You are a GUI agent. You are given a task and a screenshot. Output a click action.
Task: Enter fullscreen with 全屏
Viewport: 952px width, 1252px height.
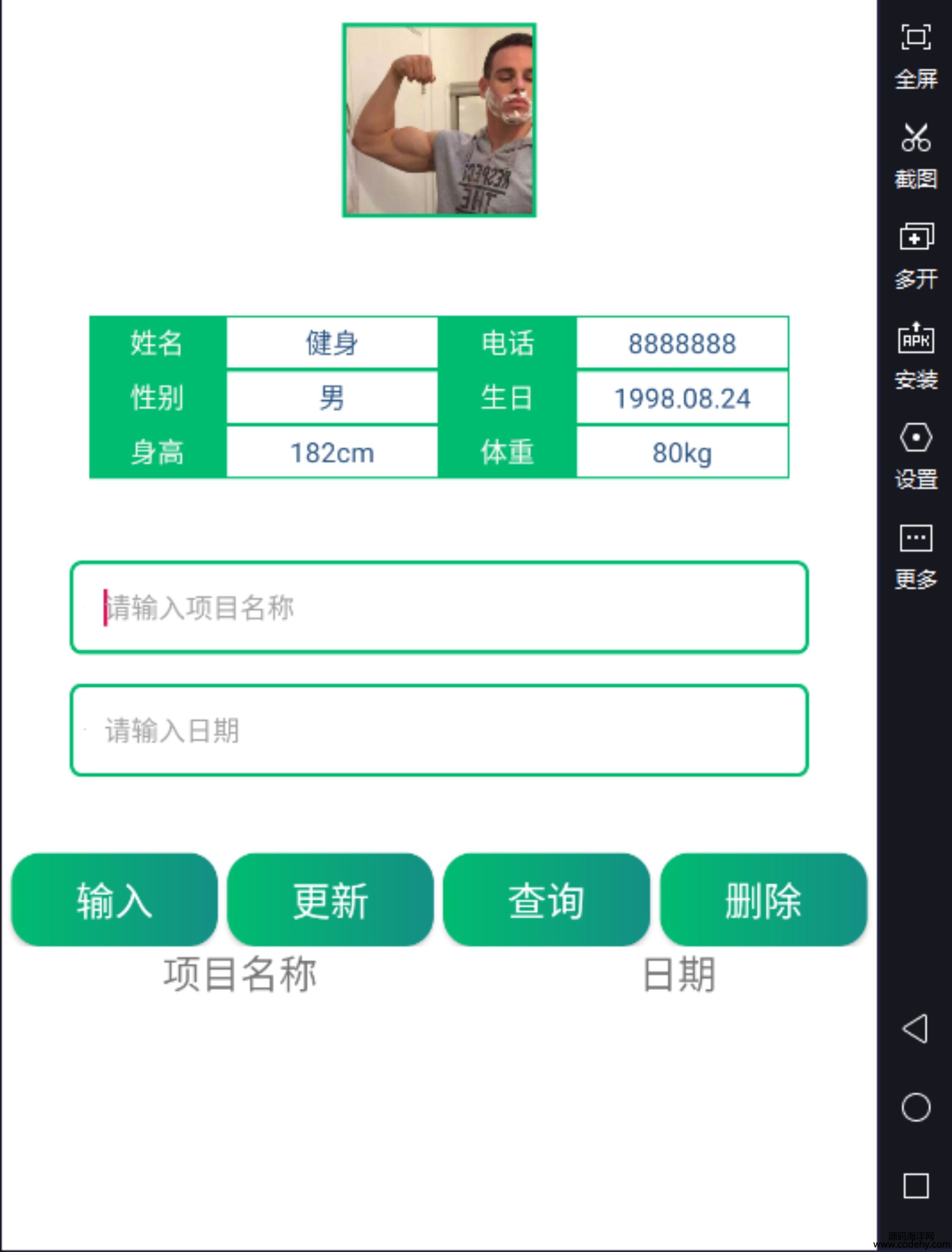pos(916,56)
